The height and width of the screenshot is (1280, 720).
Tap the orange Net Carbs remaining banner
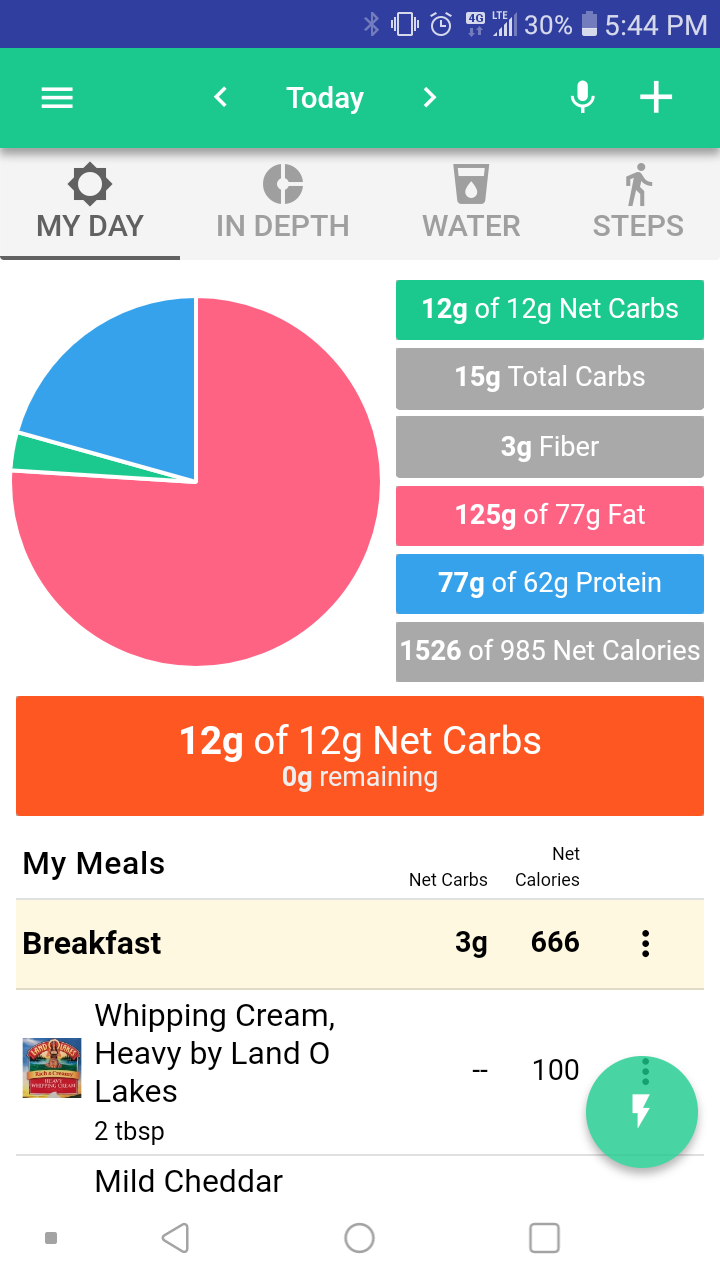tap(360, 756)
